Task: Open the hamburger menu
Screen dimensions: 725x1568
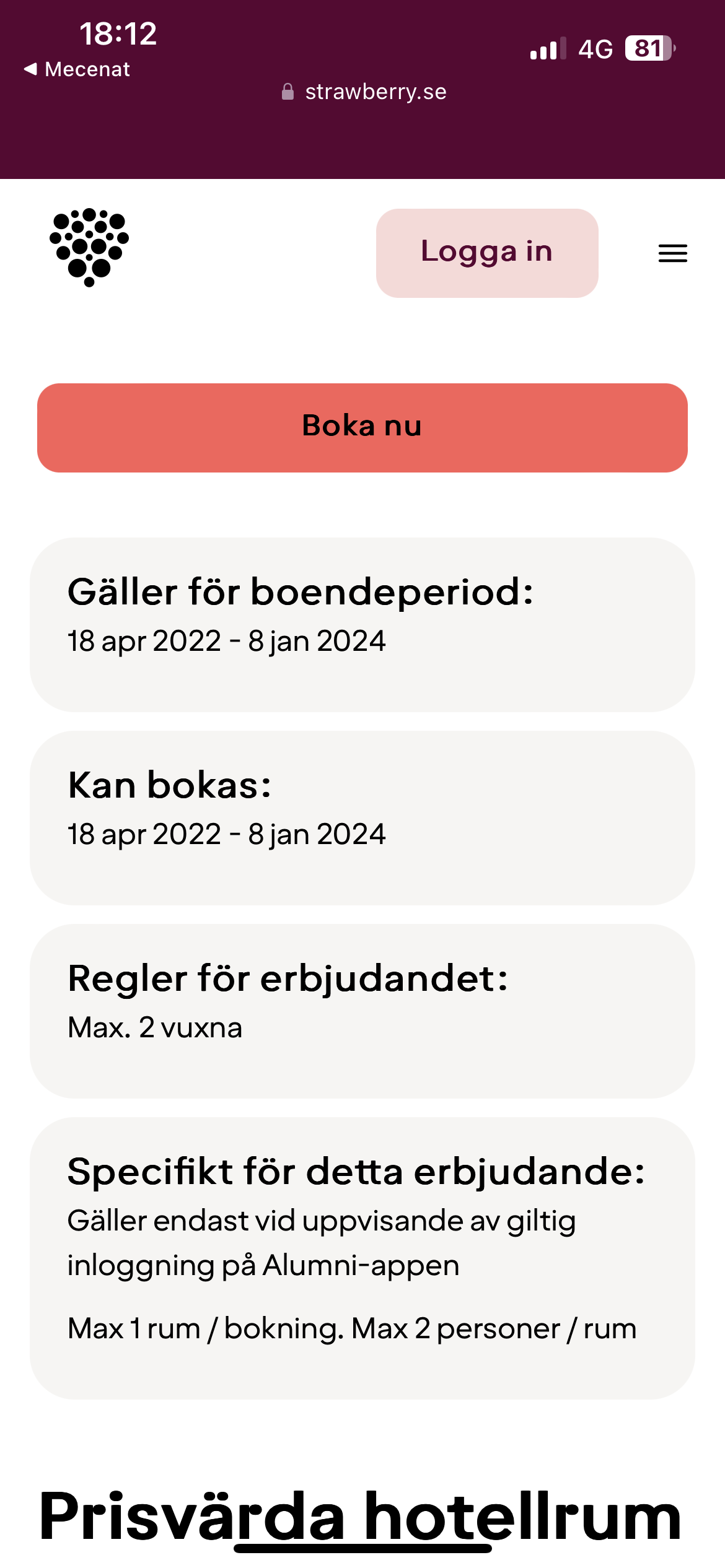Action: [x=672, y=253]
